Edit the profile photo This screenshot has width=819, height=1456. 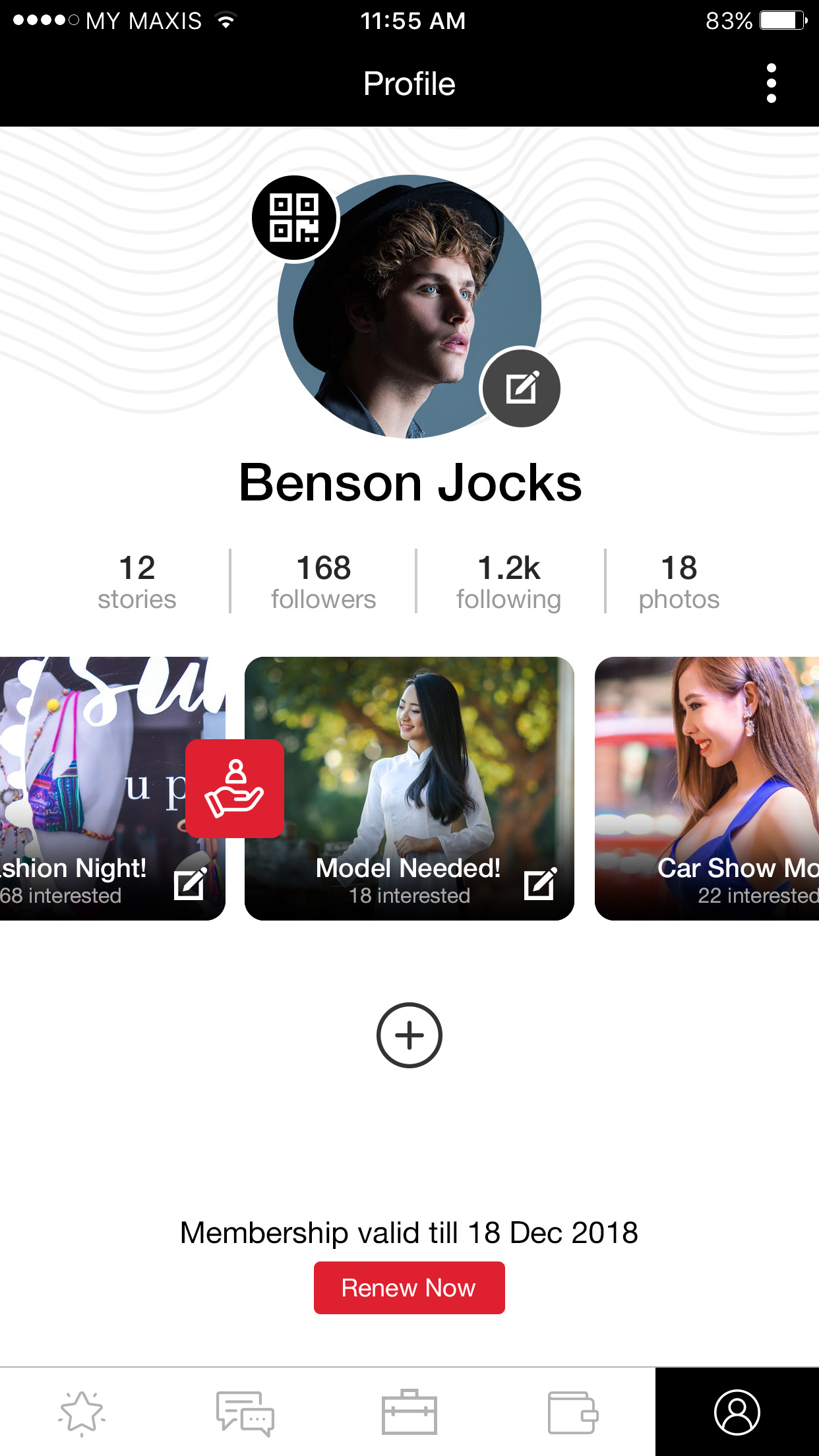pyautogui.click(x=522, y=388)
